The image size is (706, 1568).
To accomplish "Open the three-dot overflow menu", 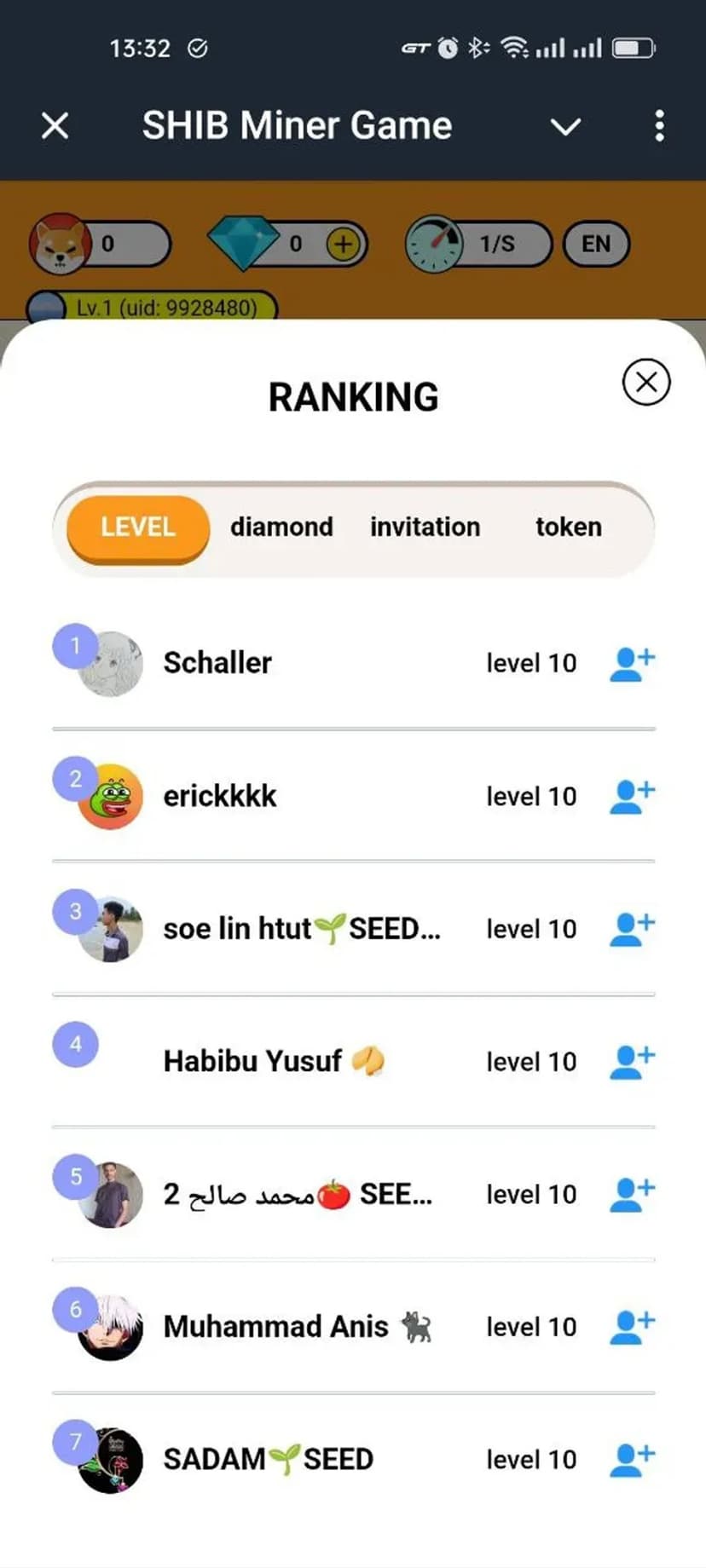I will [x=659, y=126].
